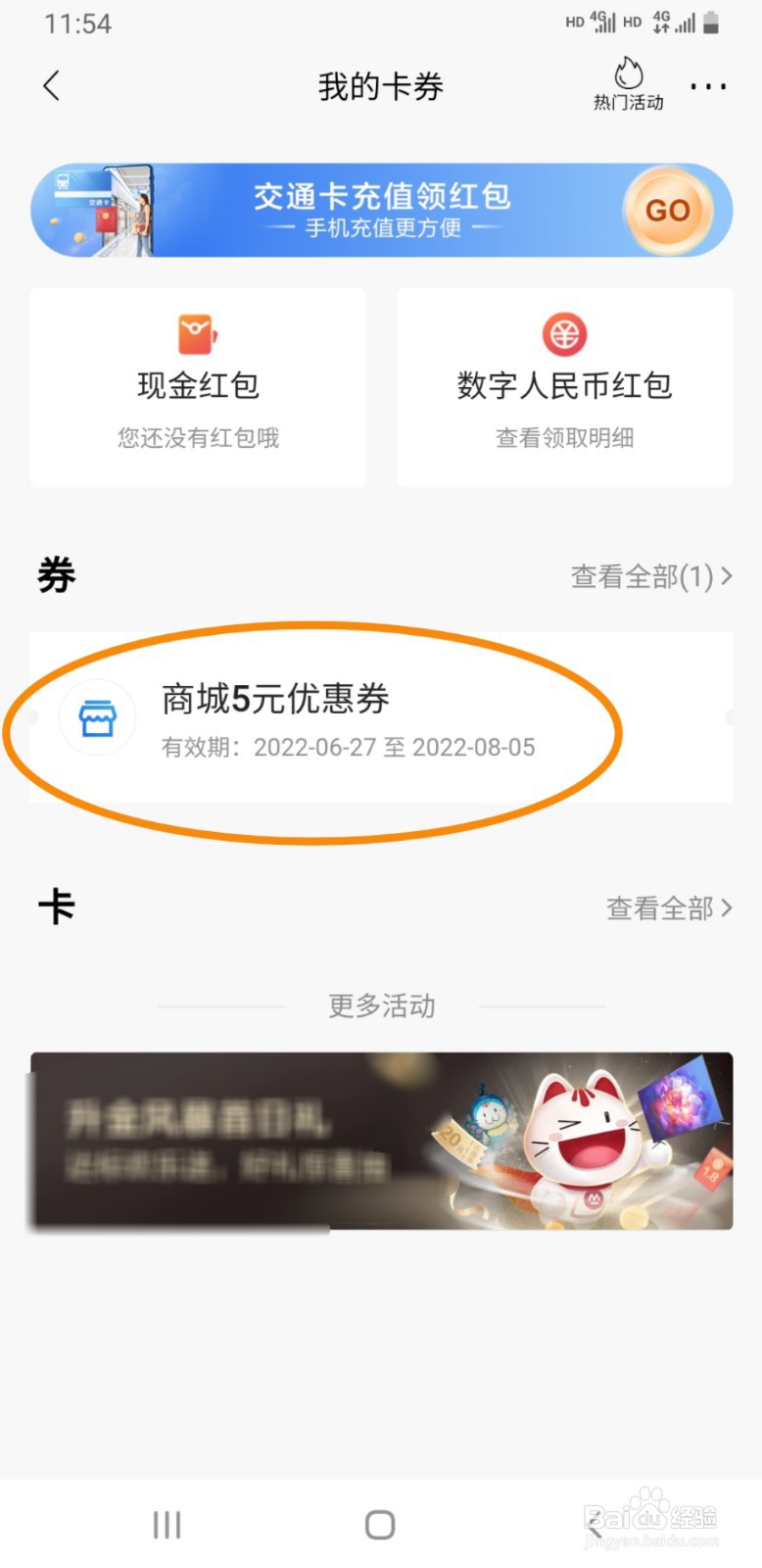
Task: Tap the home button in the navigation bar
Action: coord(380,1523)
